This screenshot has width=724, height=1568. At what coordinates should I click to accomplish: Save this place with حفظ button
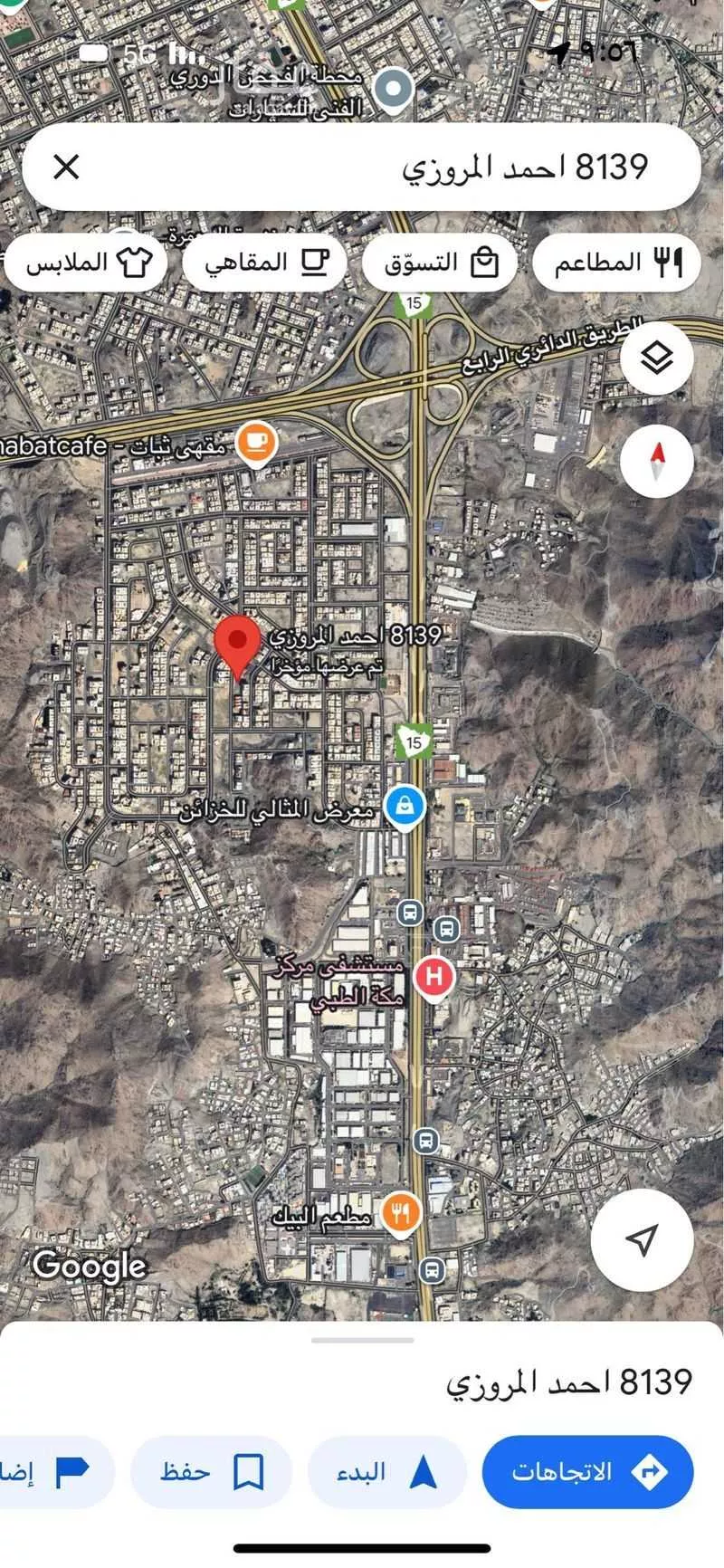pyautogui.click(x=211, y=1471)
